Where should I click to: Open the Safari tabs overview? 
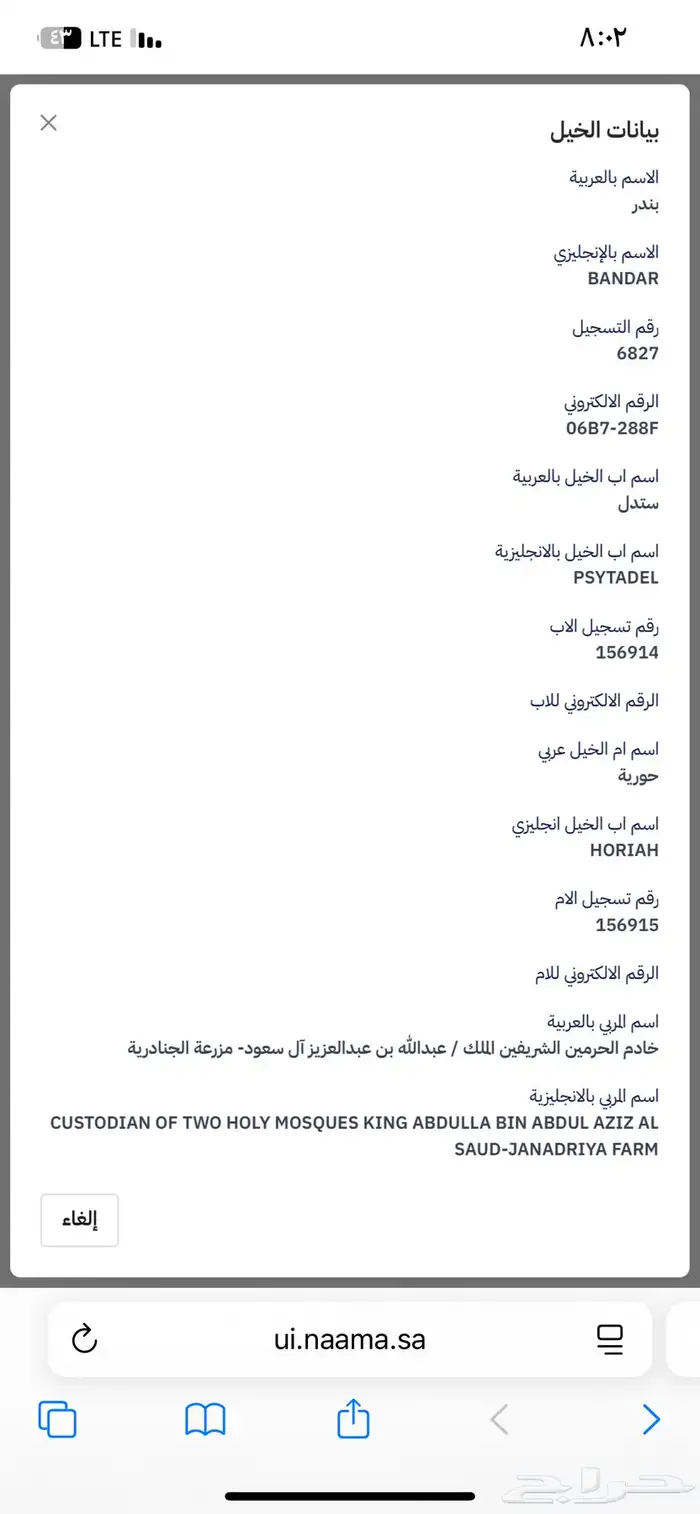[57, 1419]
